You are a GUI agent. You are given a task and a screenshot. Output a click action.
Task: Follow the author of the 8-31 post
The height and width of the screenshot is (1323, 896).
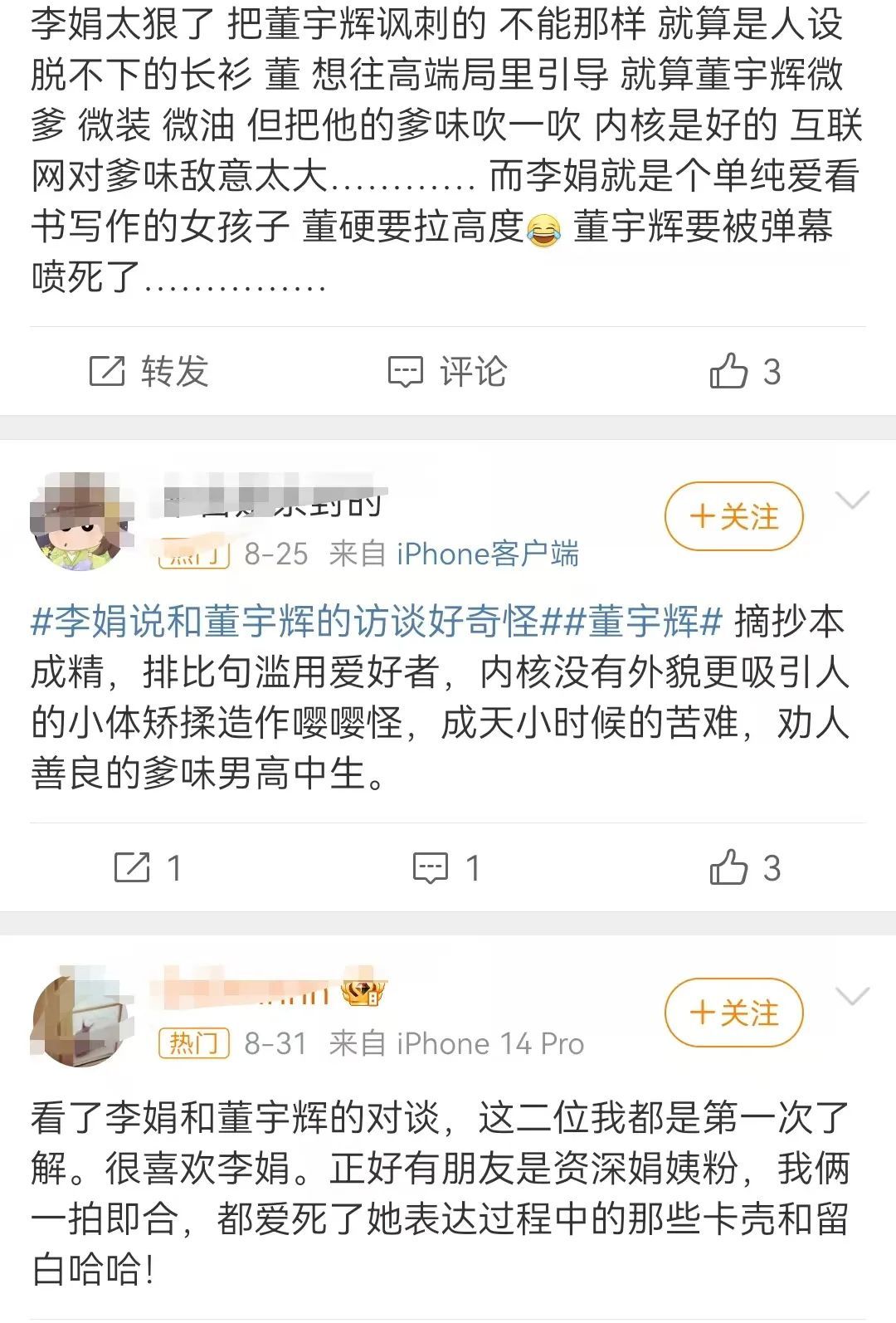(x=733, y=1013)
